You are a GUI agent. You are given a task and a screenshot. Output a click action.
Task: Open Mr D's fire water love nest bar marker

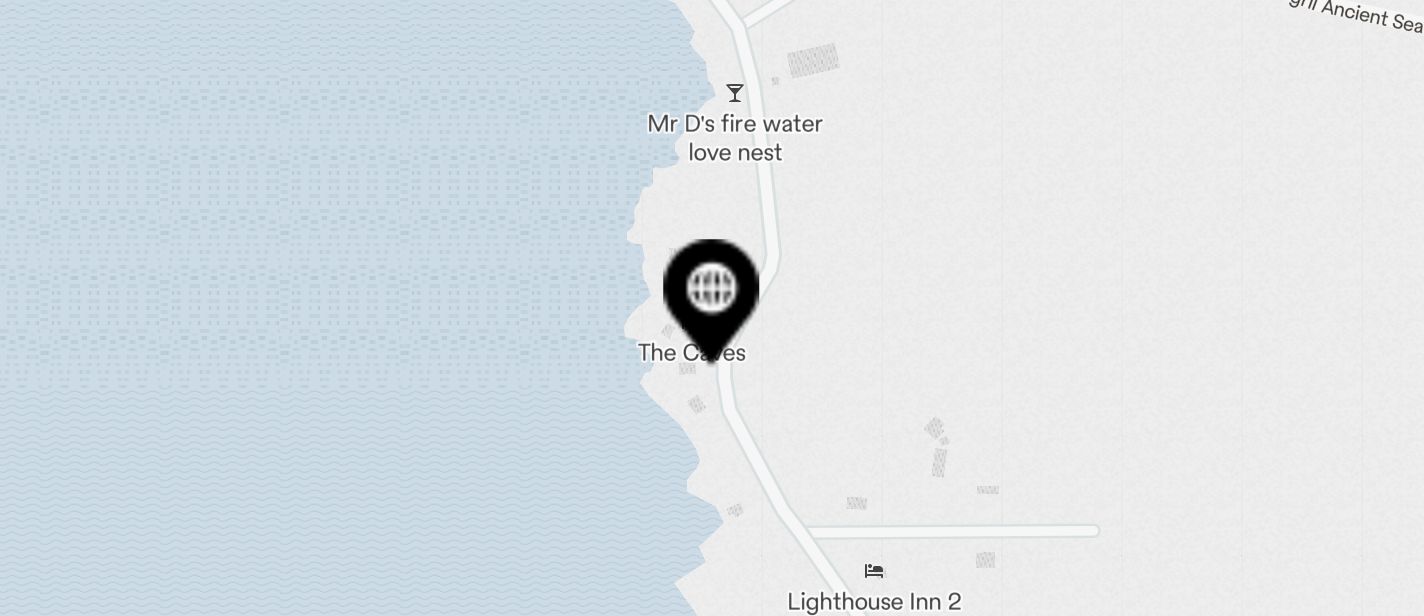(735, 93)
